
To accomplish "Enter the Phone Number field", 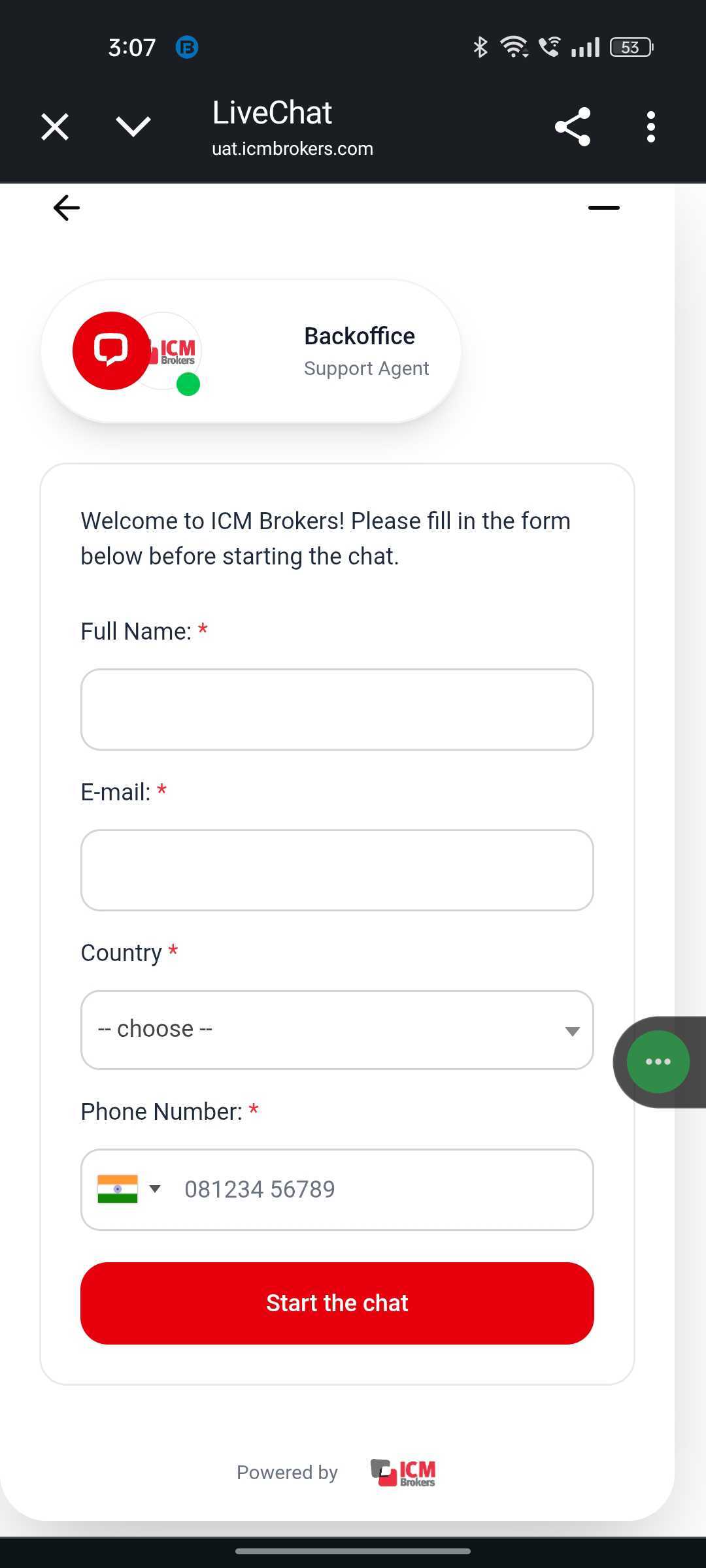I will point(379,1189).
